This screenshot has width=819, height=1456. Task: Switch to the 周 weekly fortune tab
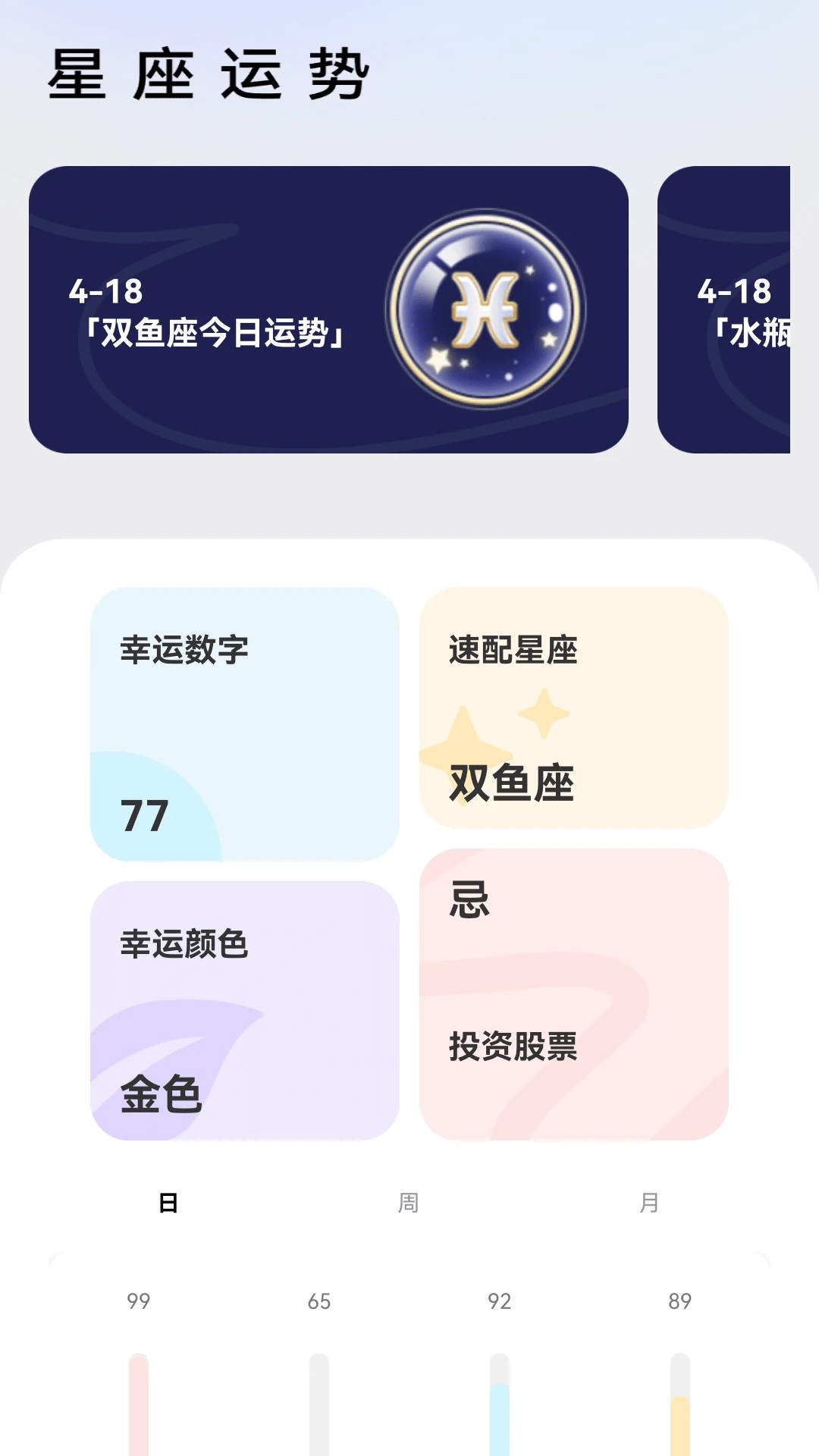pyautogui.click(x=409, y=1202)
